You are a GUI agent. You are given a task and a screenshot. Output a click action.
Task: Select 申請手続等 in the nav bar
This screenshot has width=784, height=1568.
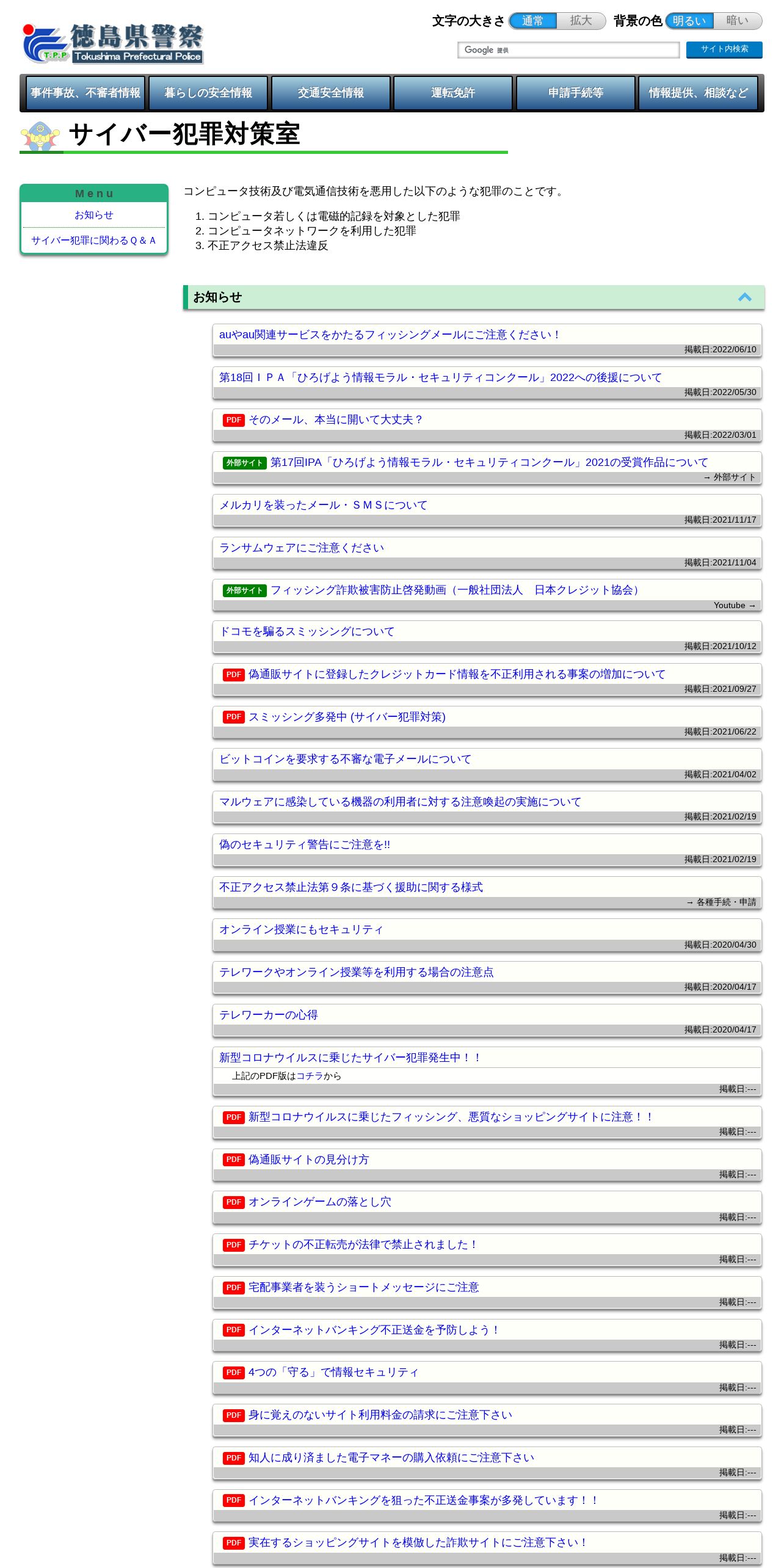pos(576,93)
